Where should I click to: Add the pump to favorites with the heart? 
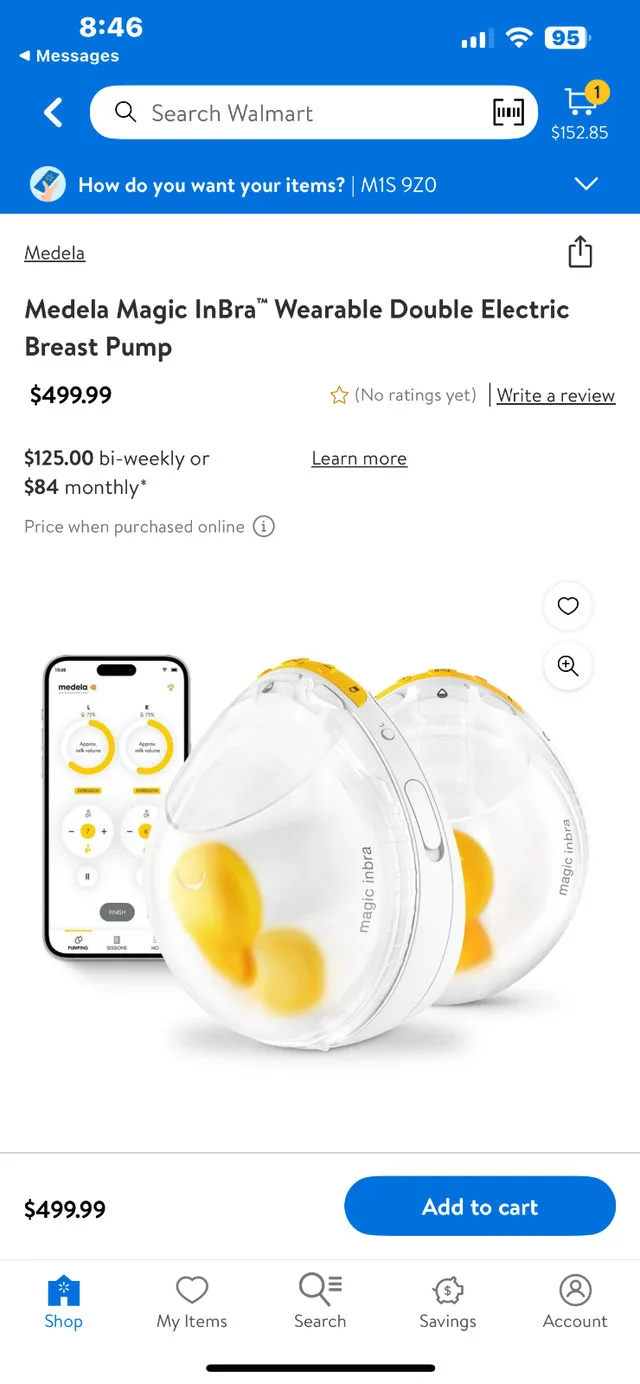pyautogui.click(x=568, y=606)
